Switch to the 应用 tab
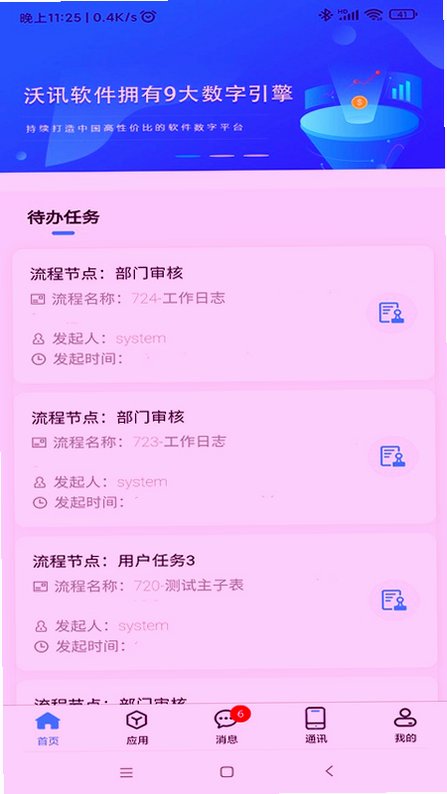447x794 pixels. 137,727
